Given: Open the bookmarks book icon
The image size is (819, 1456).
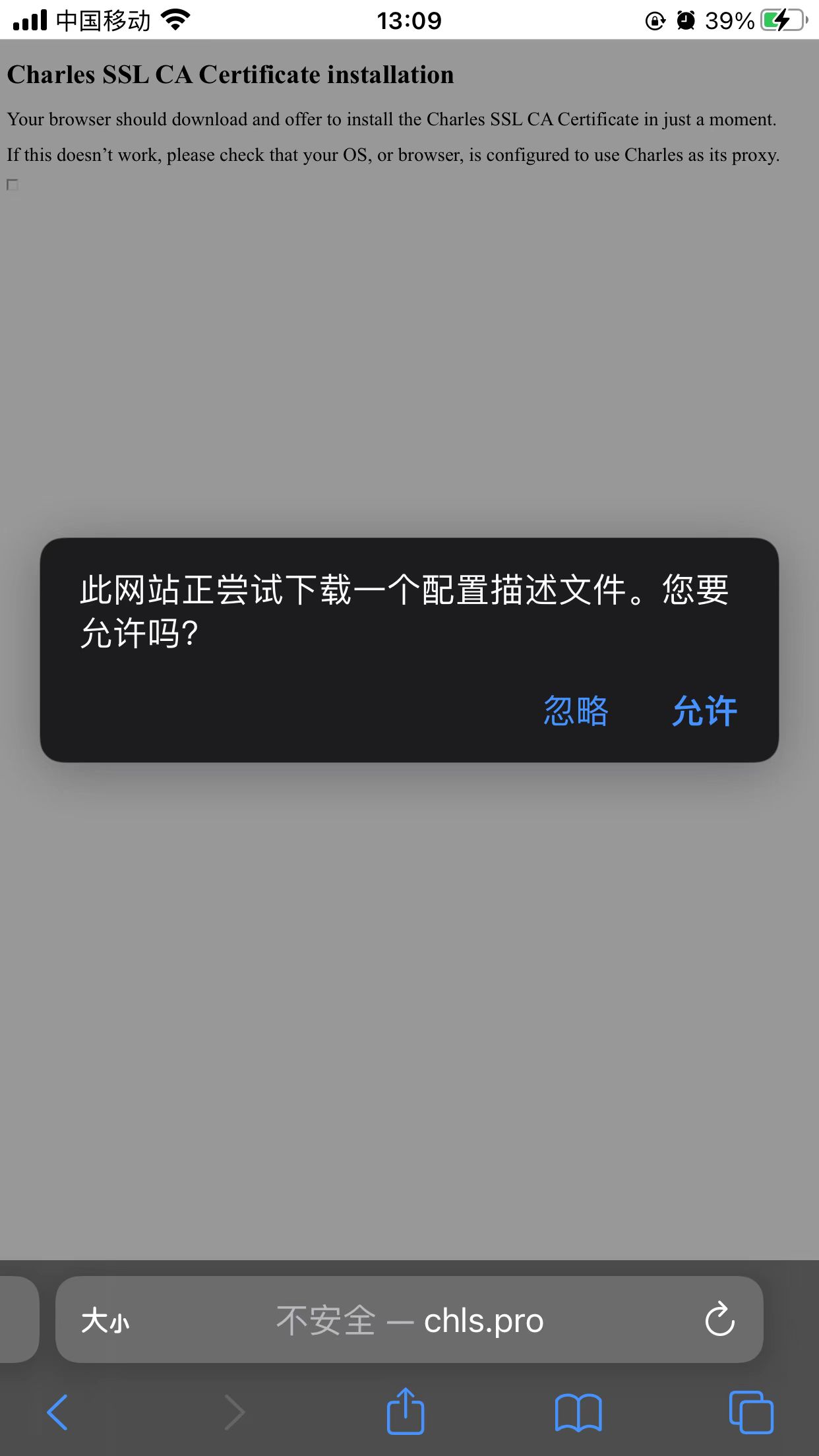Looking at the screenshot, I should click(x=578, y=1412).
